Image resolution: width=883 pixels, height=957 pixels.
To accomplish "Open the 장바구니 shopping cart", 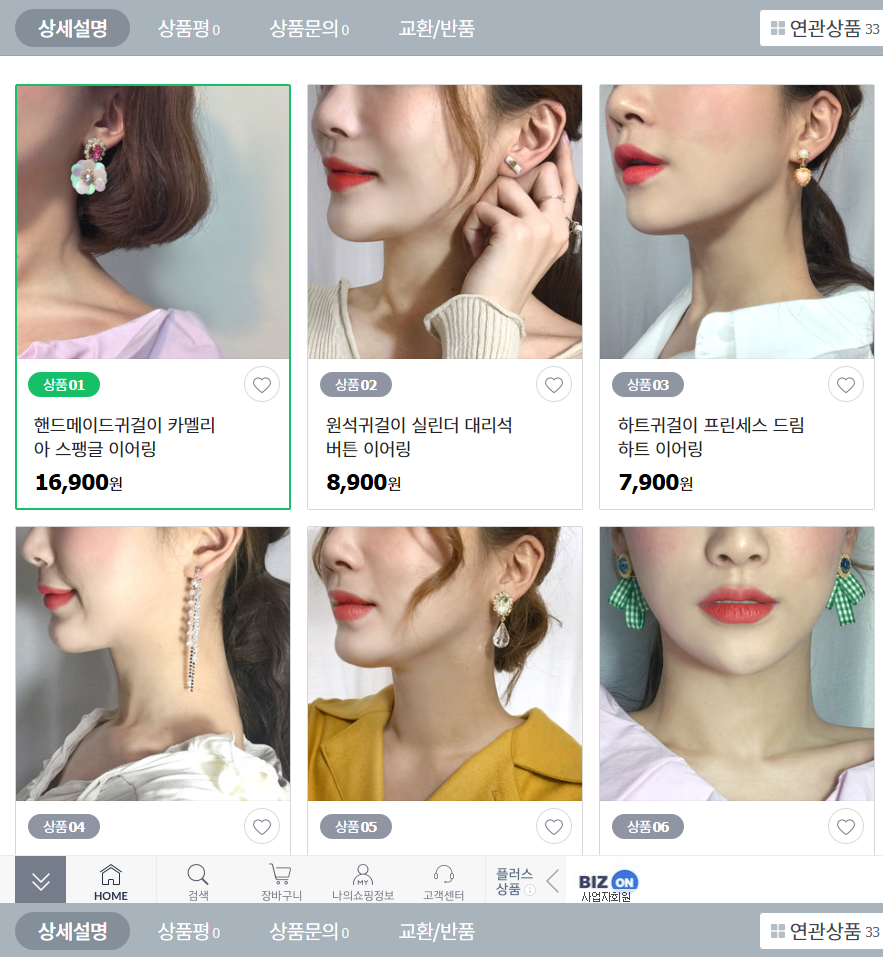I will pyautogui.click(x=281, y=882).
